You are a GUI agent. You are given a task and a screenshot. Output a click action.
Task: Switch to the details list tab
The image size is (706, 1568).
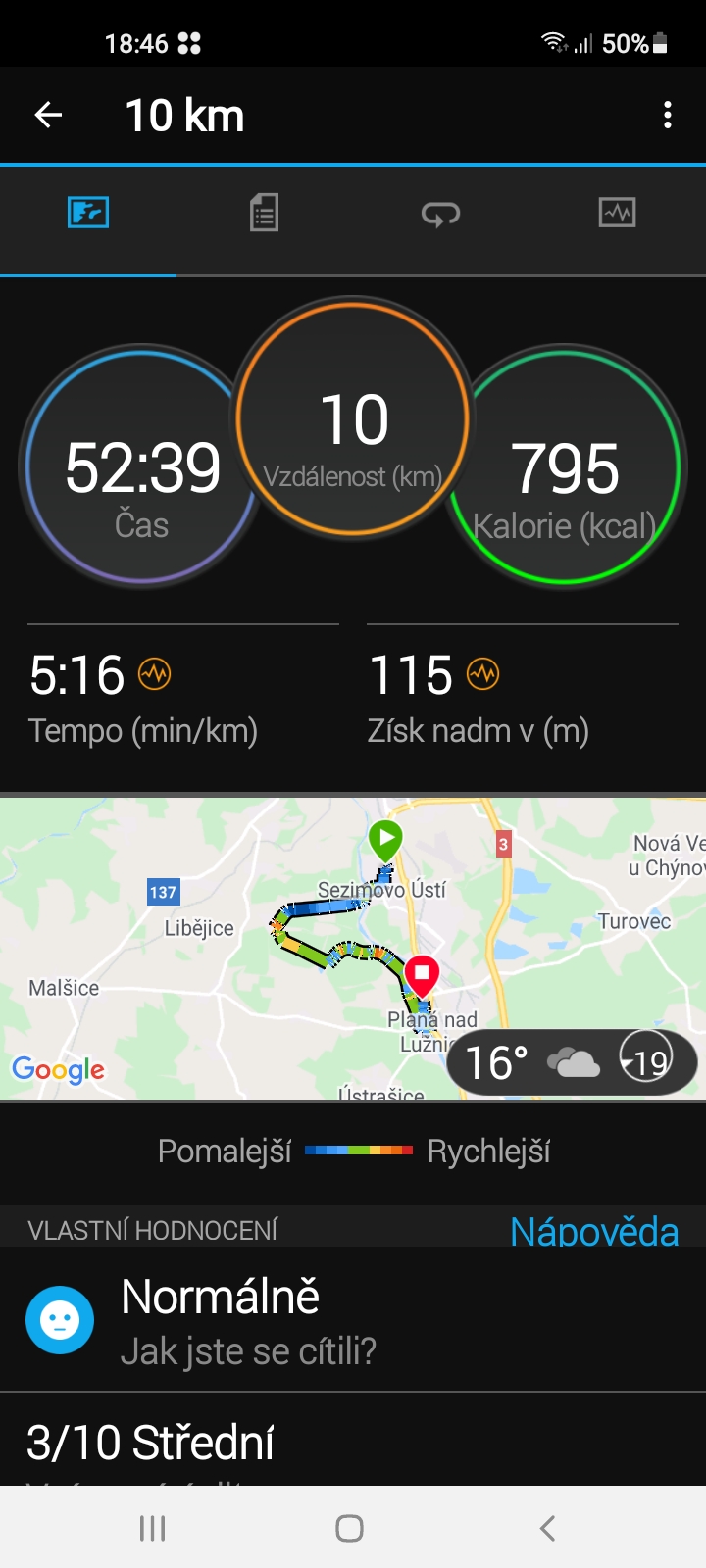click(x=264, y=213)
